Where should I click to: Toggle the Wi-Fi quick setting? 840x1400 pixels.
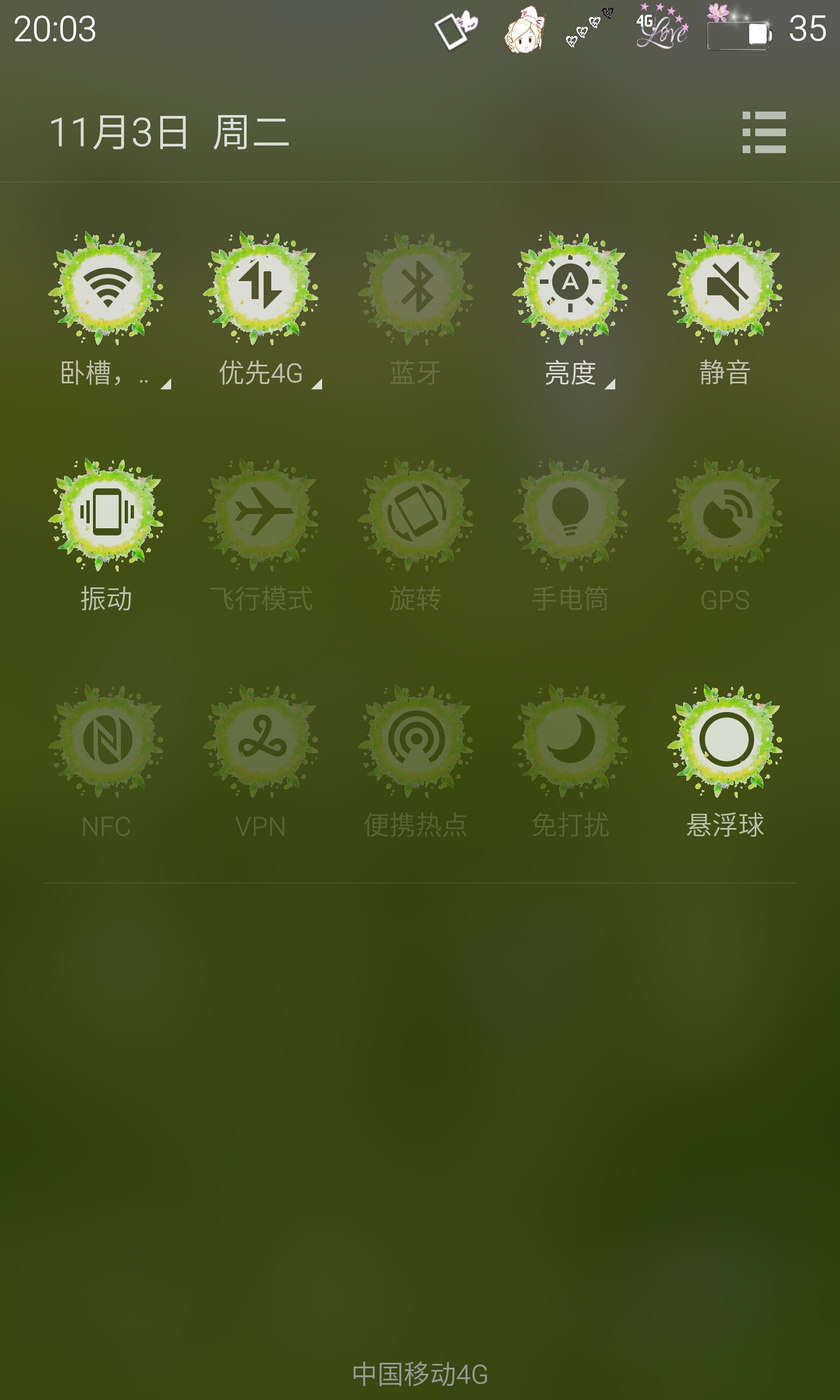107,287
